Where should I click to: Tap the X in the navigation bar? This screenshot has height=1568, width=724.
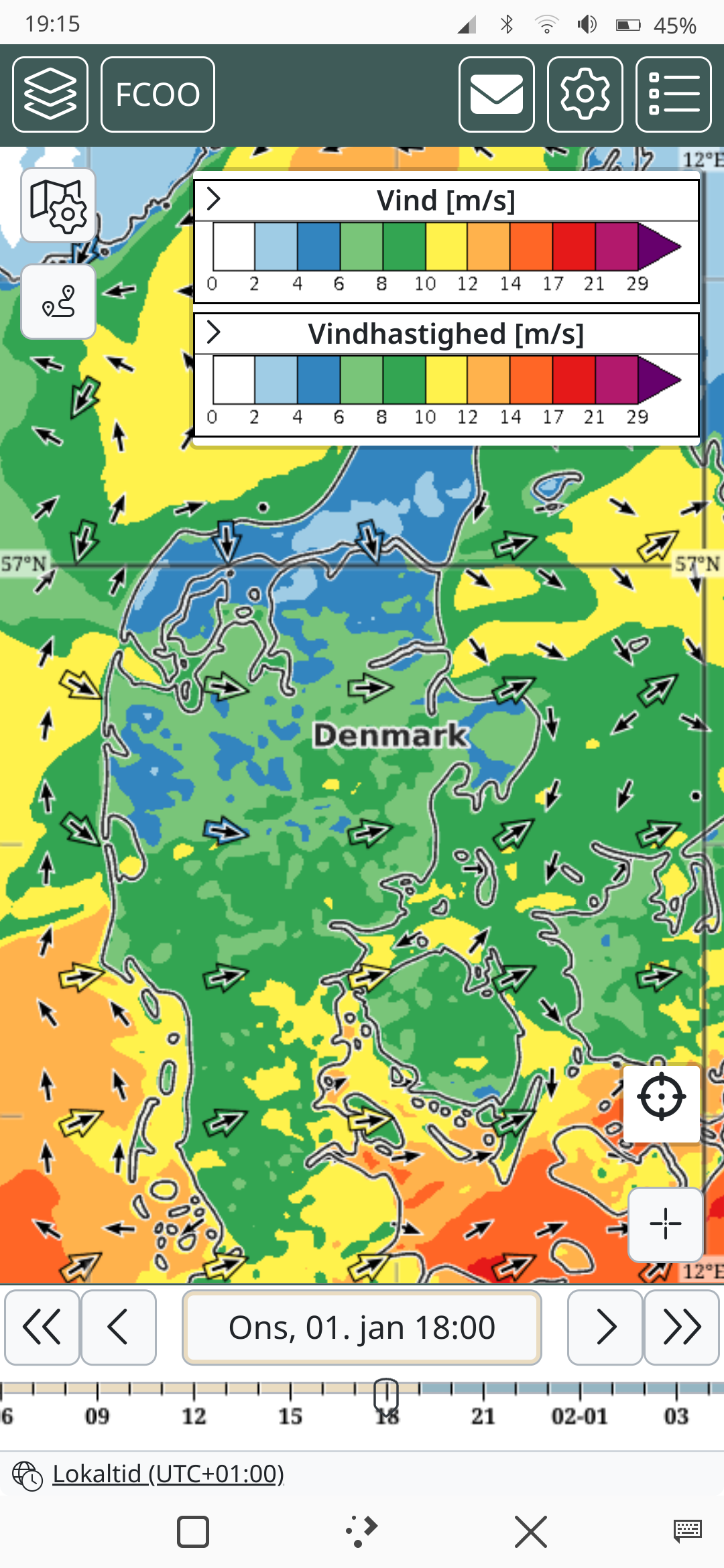point(531,1532)
